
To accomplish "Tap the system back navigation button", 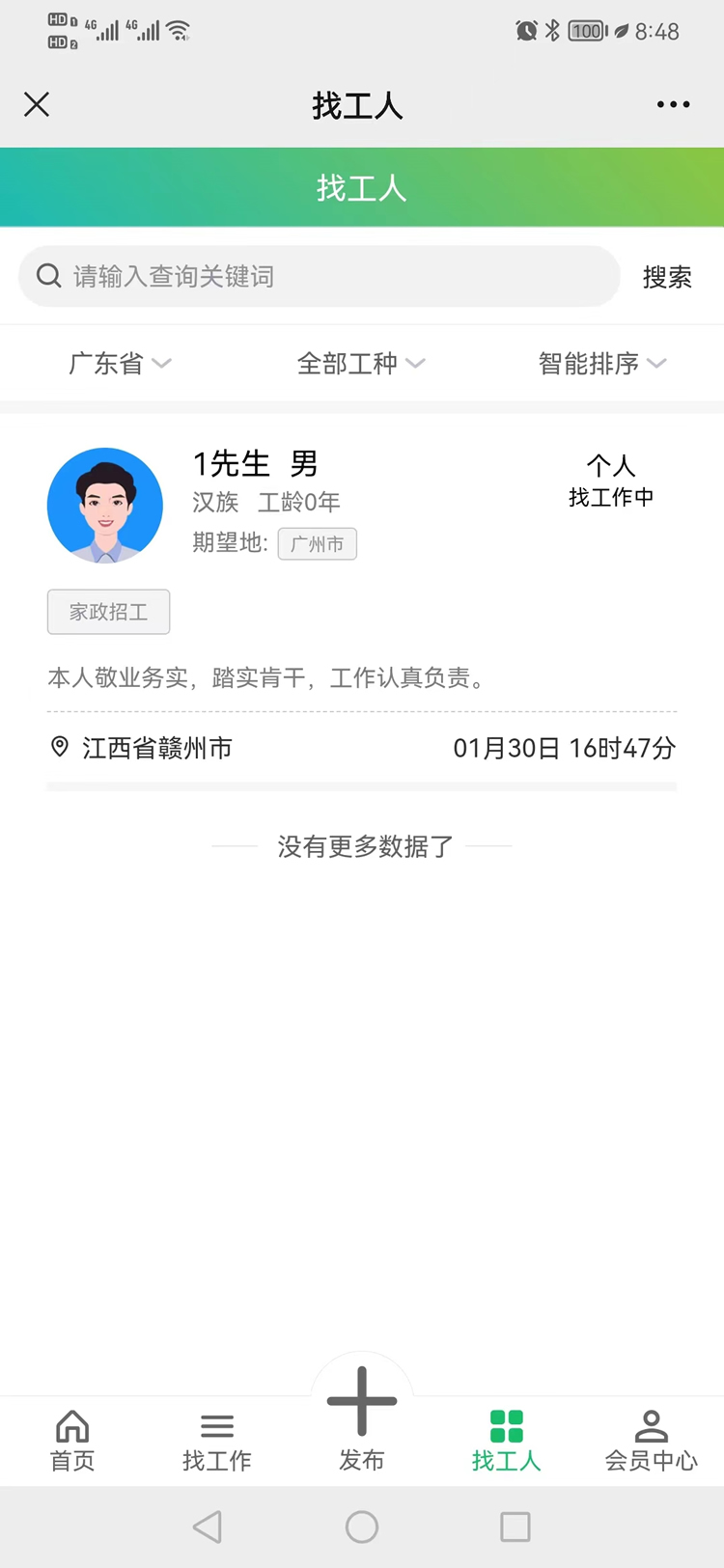I will [208, 1527].
